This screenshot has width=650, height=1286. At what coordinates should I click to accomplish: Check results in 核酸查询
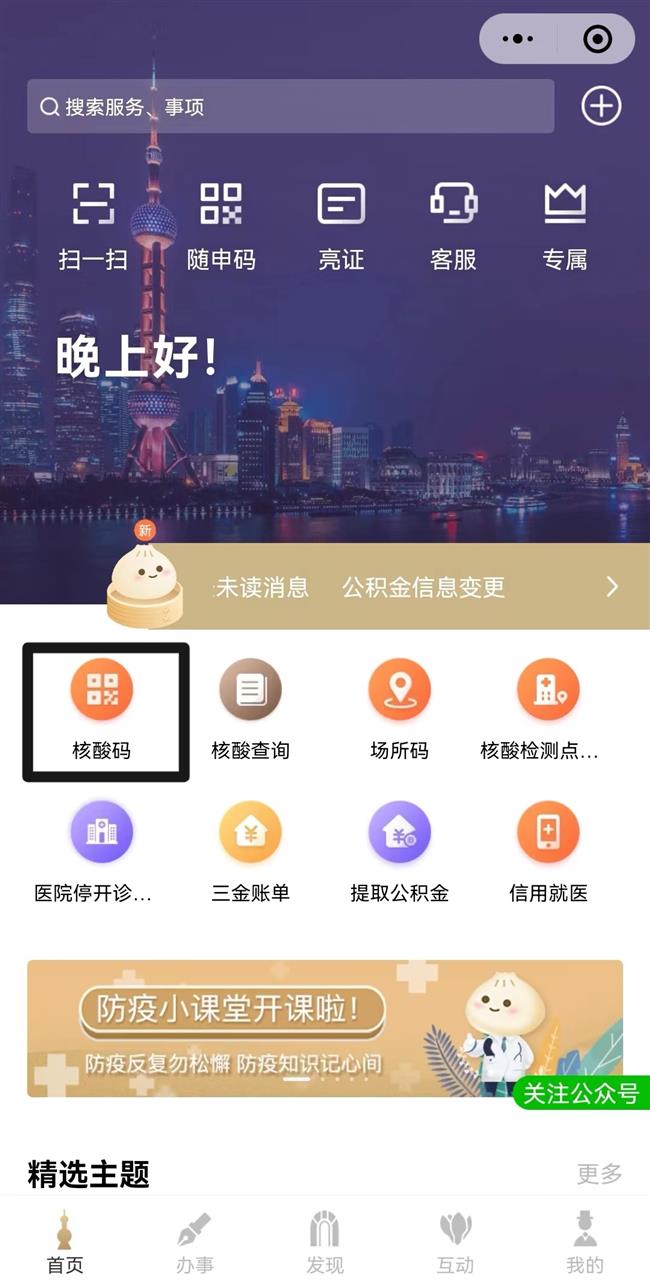pyautogui.click(x=250, y=709)
